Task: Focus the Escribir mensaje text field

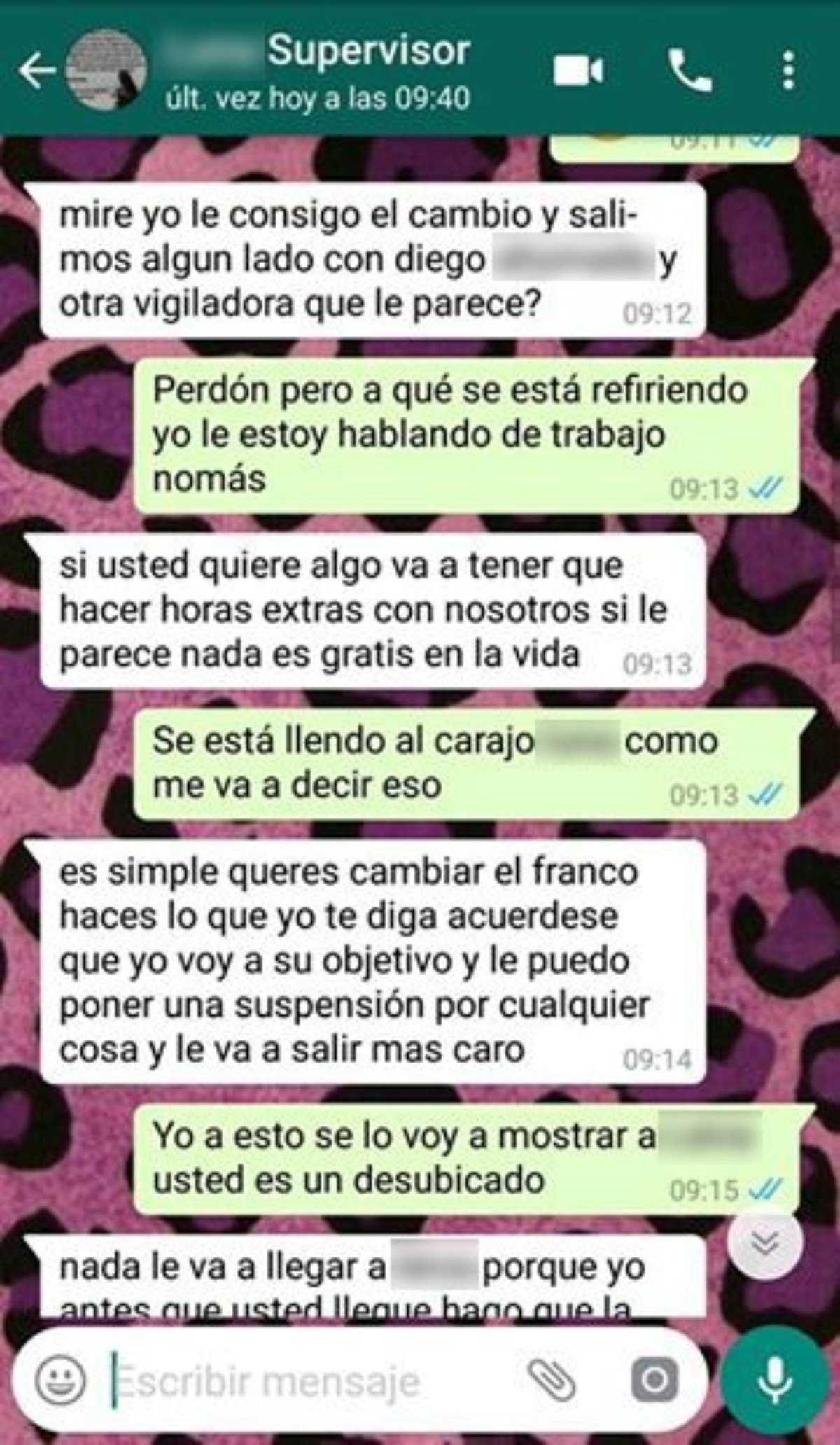Action: pyautogui.click(x=308, y=1381)
